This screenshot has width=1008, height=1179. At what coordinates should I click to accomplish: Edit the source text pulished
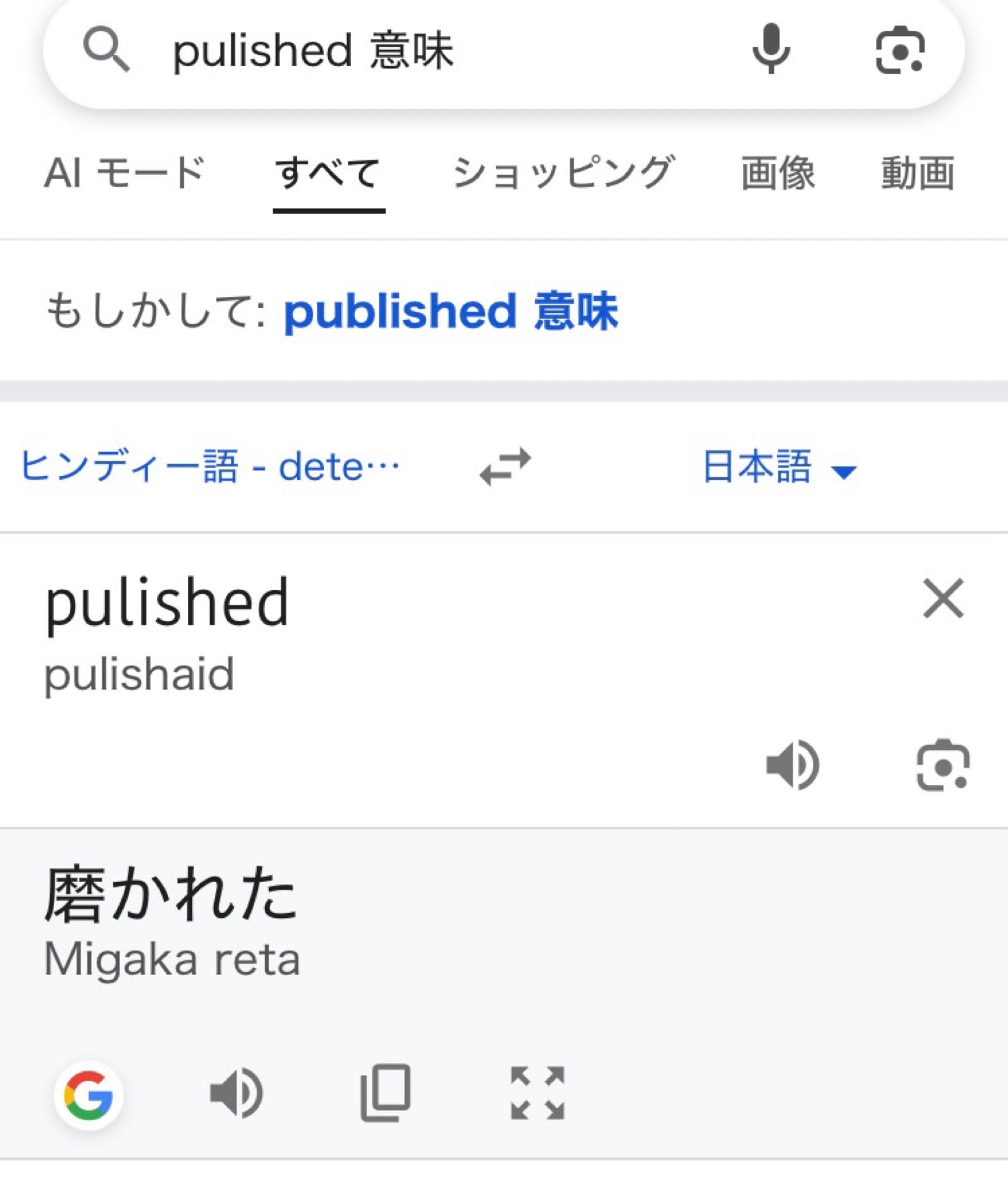pyautogui.click(x=167, y=602)
